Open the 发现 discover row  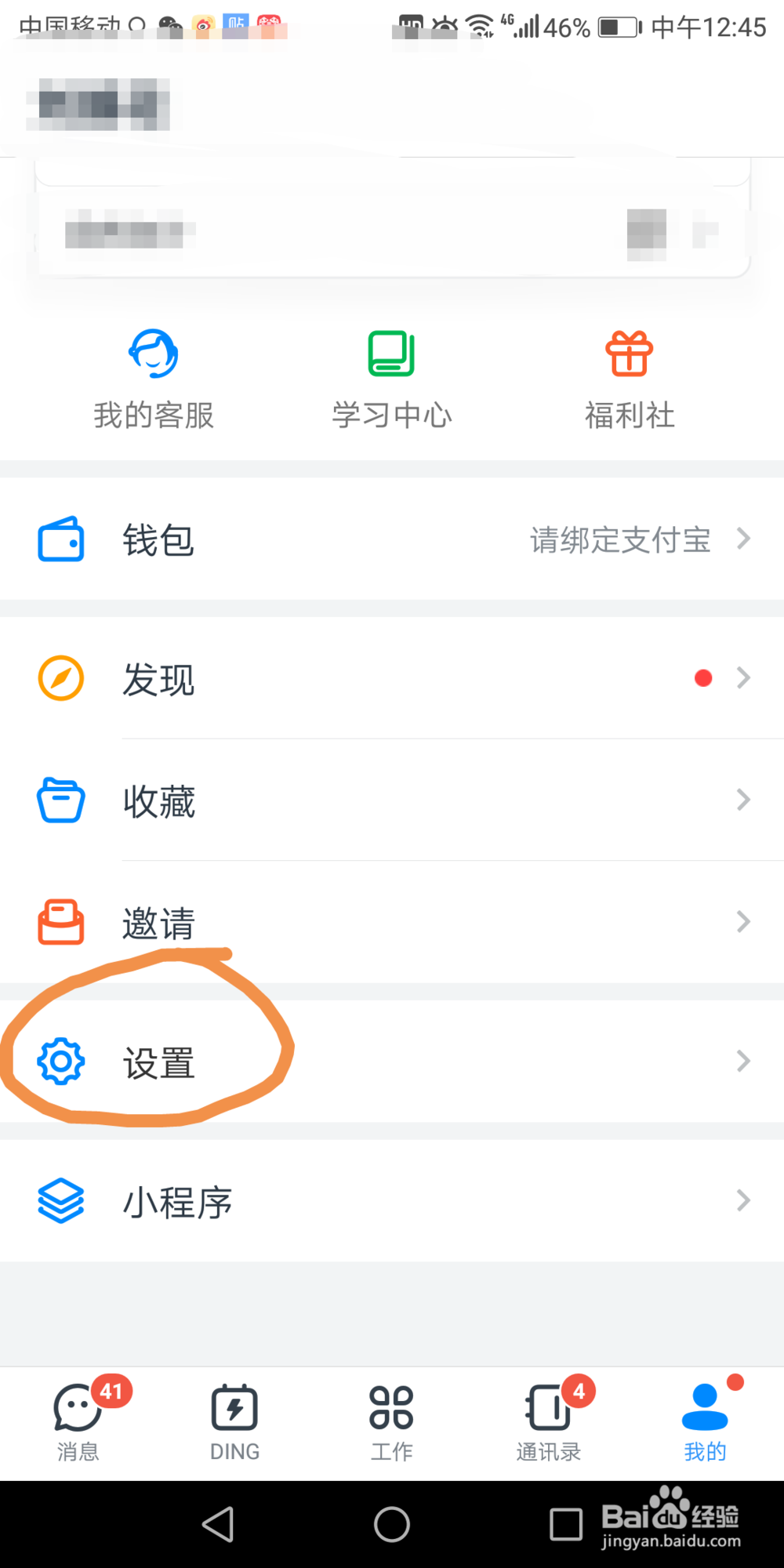pos(158,679)
